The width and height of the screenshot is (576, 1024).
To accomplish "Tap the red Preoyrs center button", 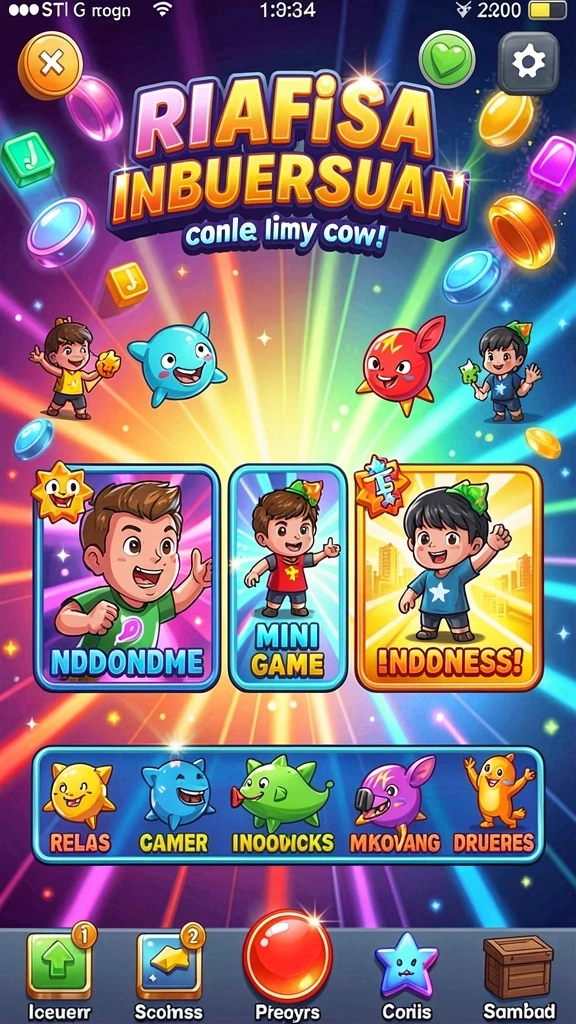I will [x=287, y=965].
